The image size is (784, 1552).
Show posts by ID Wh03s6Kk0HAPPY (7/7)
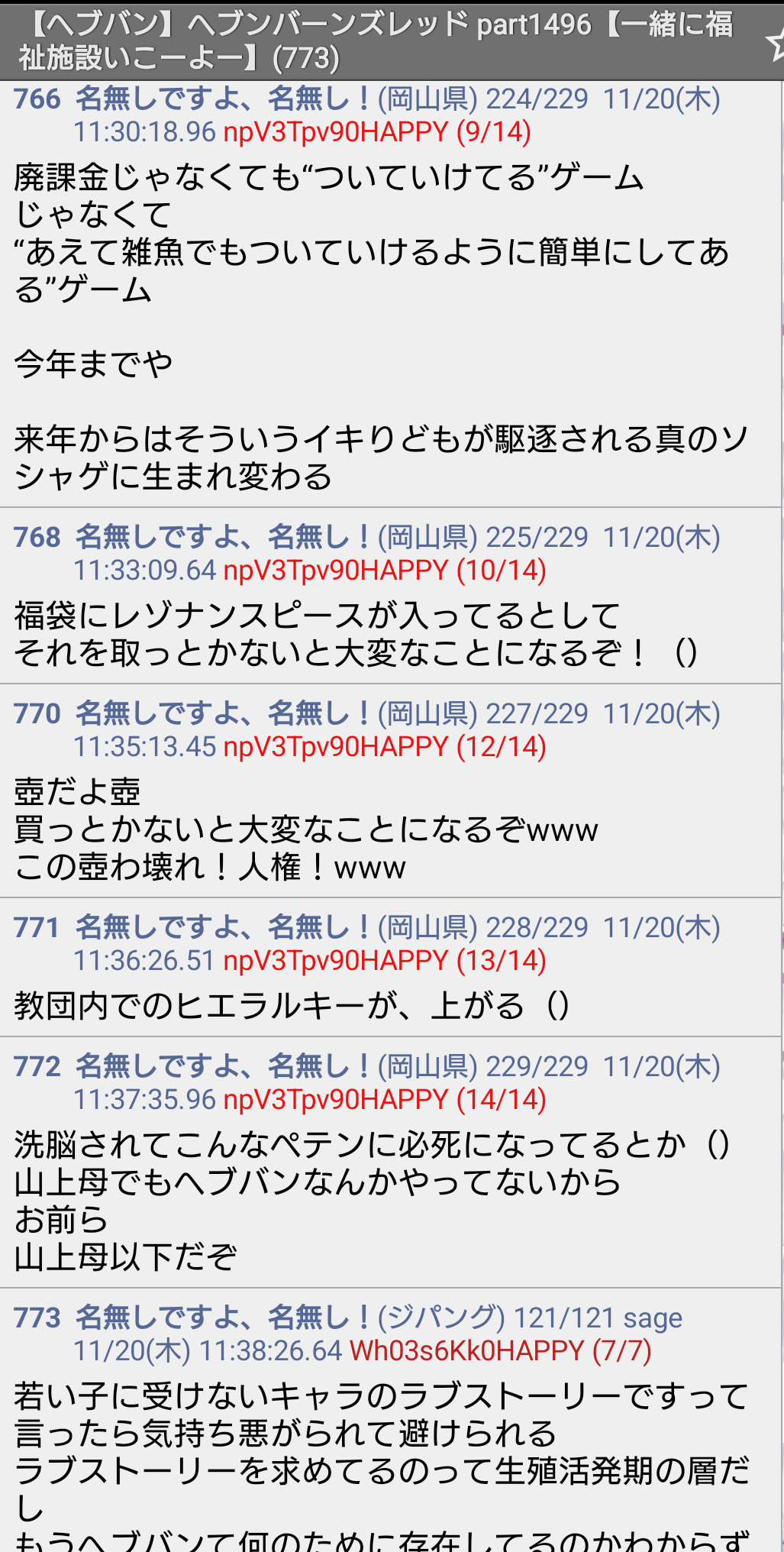pyautogui.click(x=500, y=1351)
